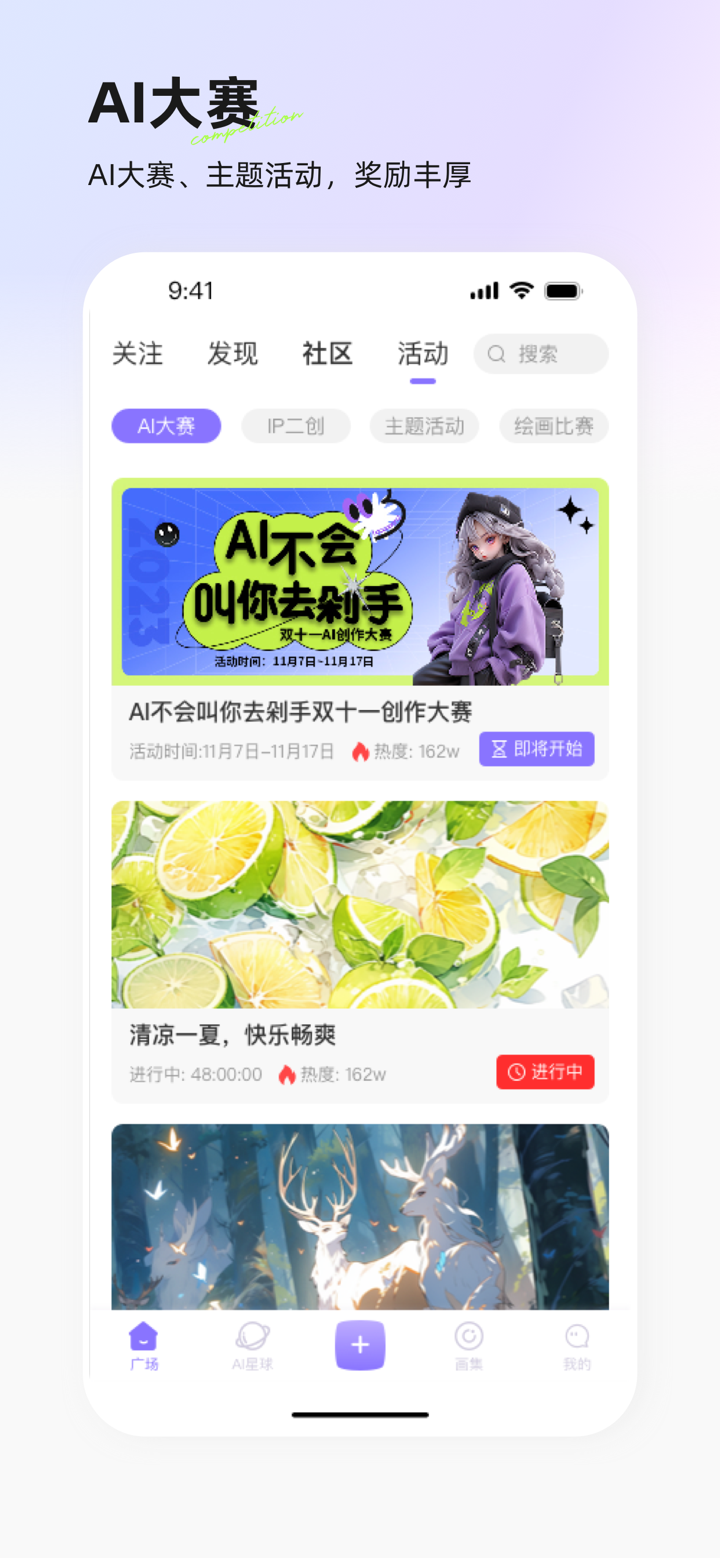This screenshot has width=720, height=1558.
Task: Switch to the 社区 tab
Action: [x=327, y=354]
